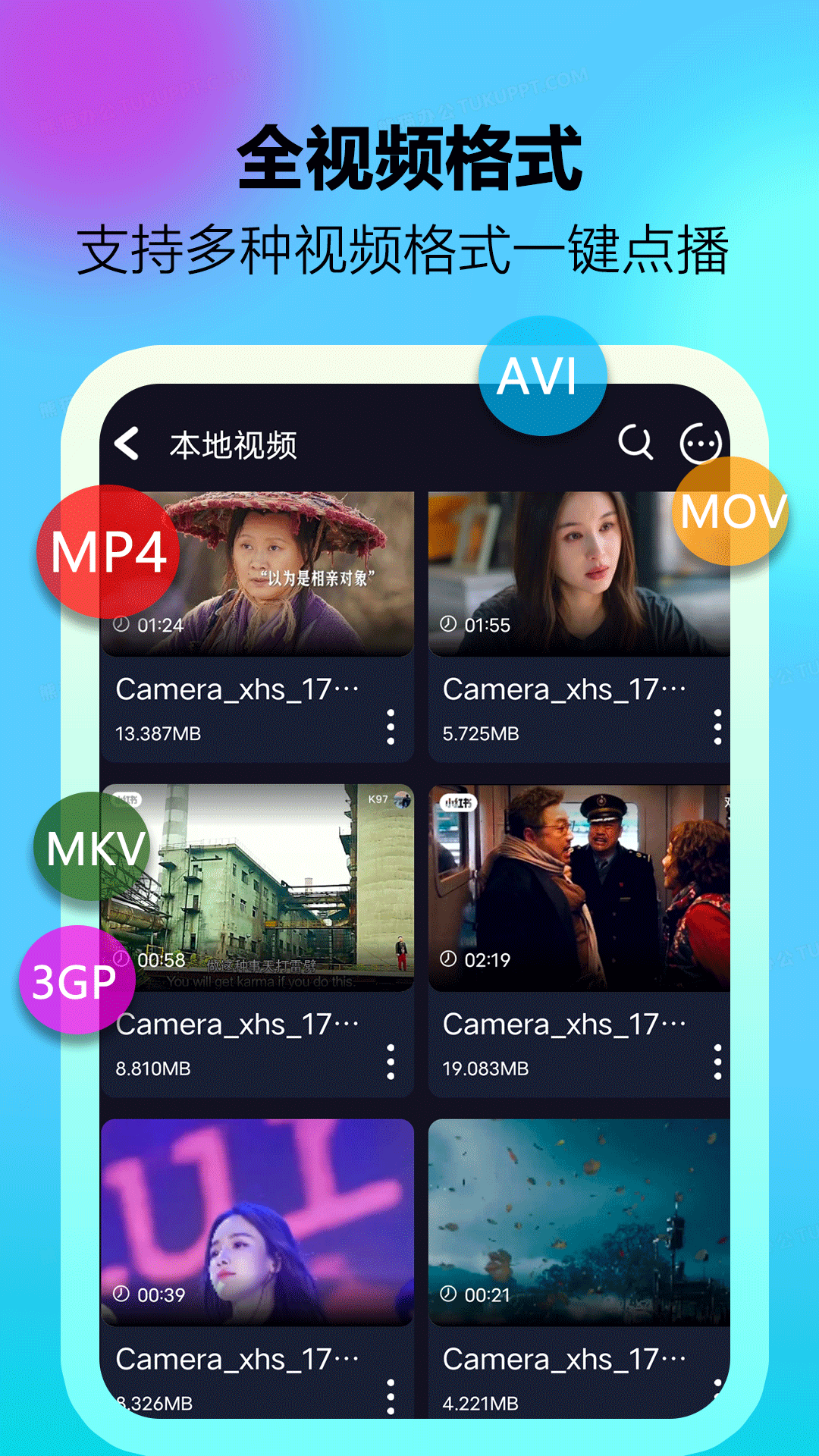
Task: Select the MKV format badge
Action: point(93,851)
